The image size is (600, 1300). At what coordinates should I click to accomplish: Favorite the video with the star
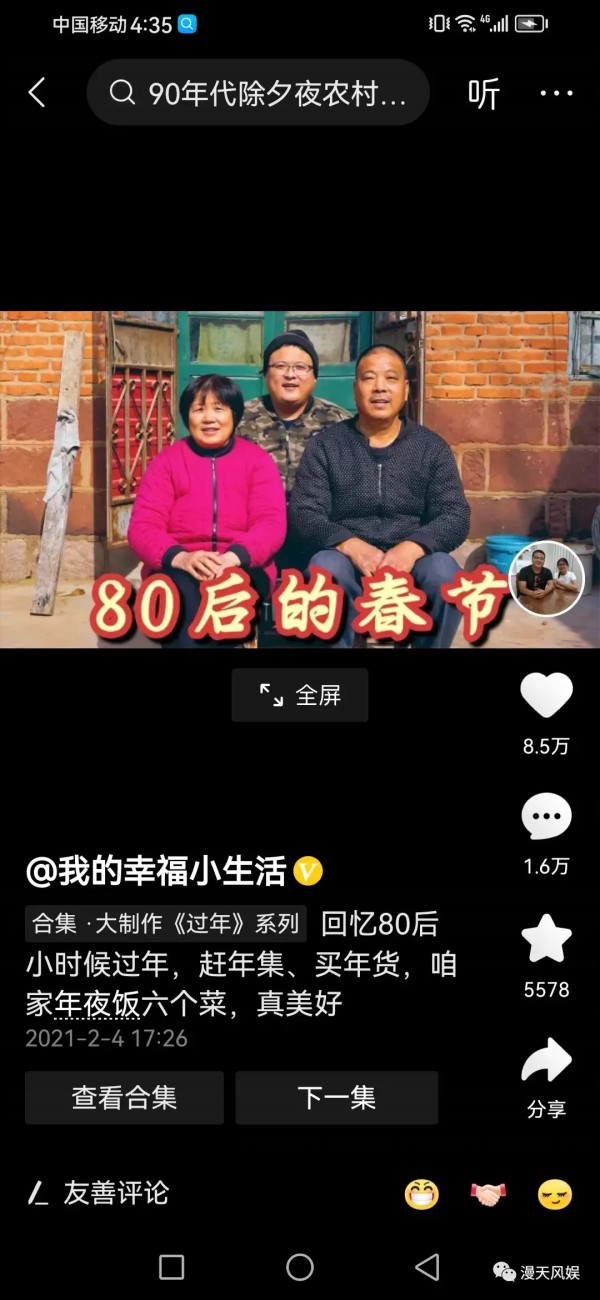pos(546,940)
